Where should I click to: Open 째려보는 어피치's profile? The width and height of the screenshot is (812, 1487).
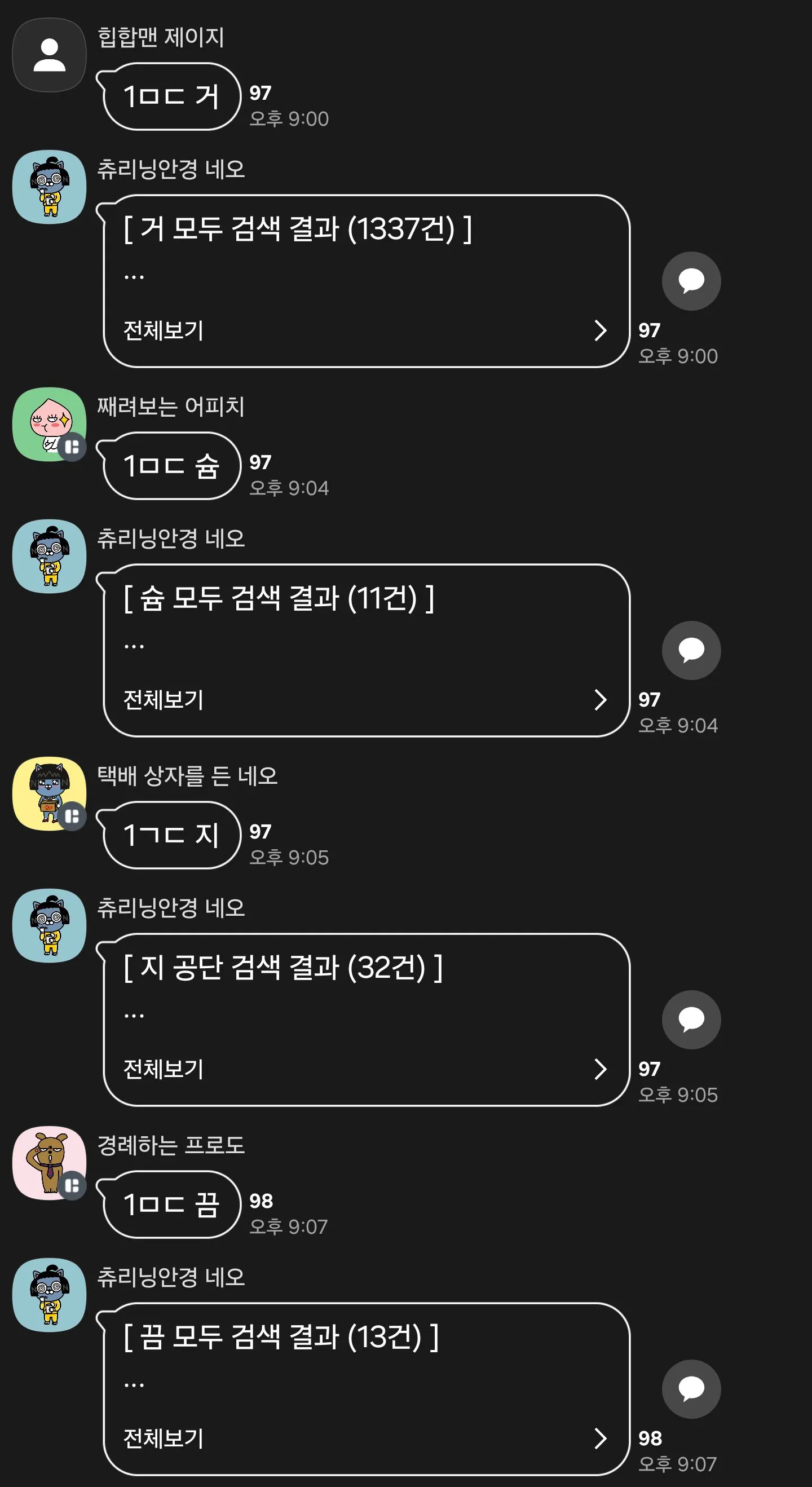50,424
